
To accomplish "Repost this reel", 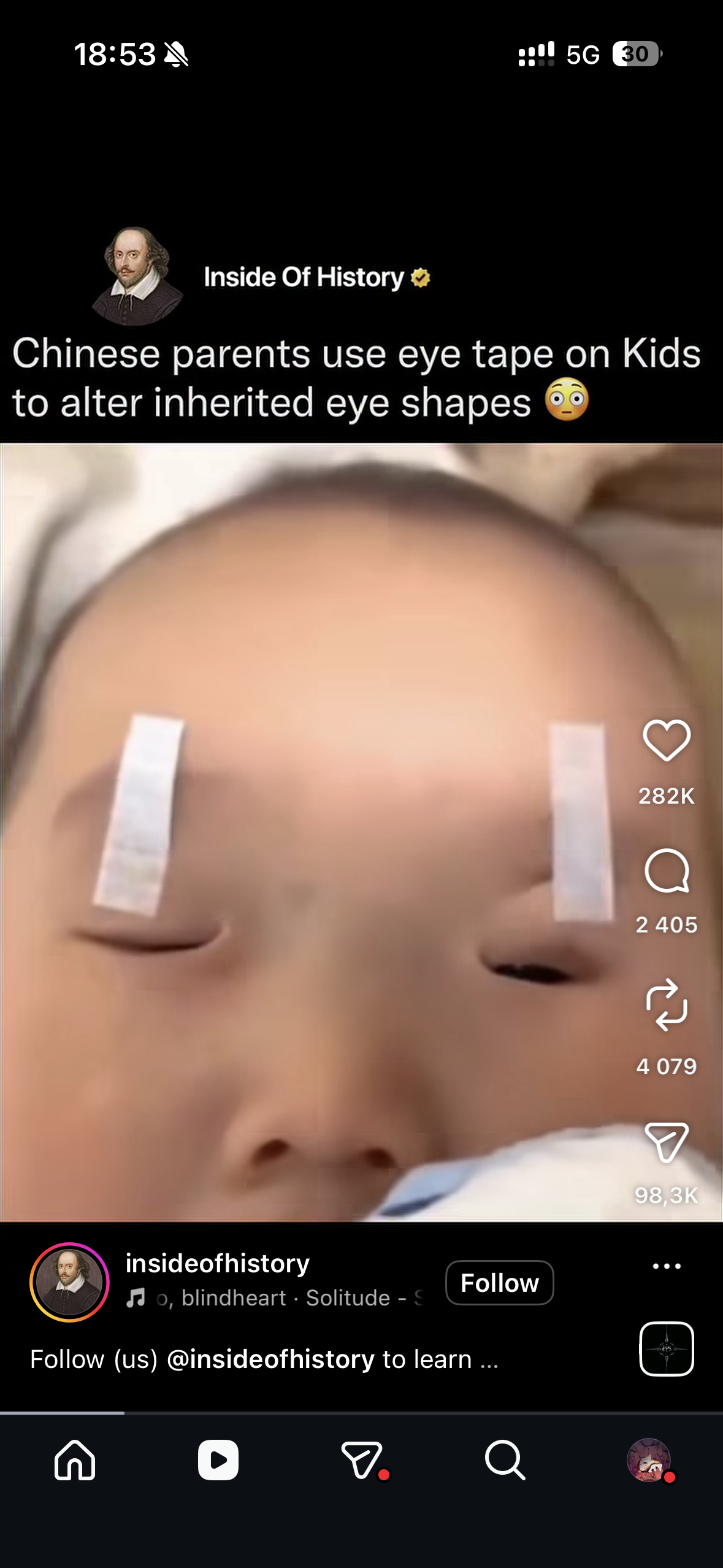I will [666, 1005].
